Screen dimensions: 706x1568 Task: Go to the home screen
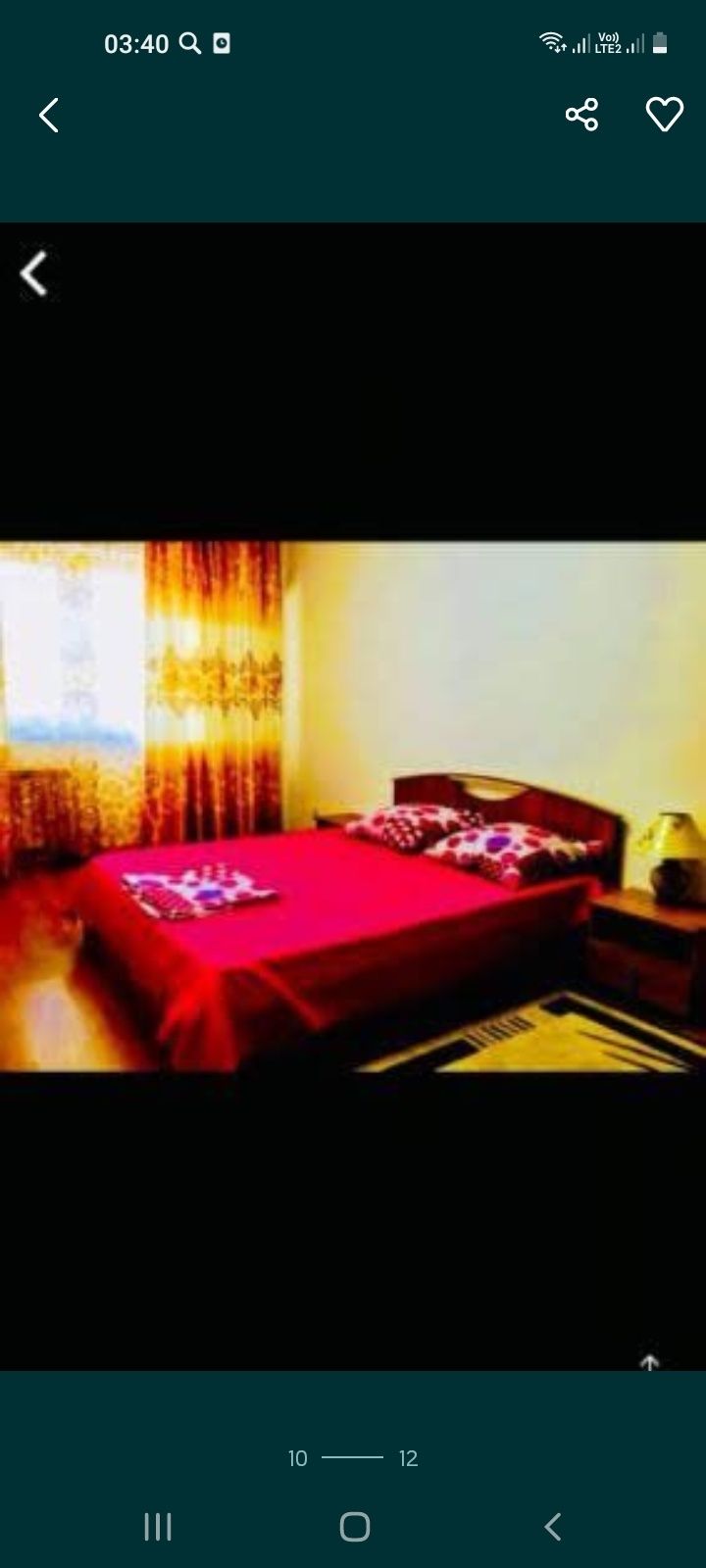coord(354,1526)
